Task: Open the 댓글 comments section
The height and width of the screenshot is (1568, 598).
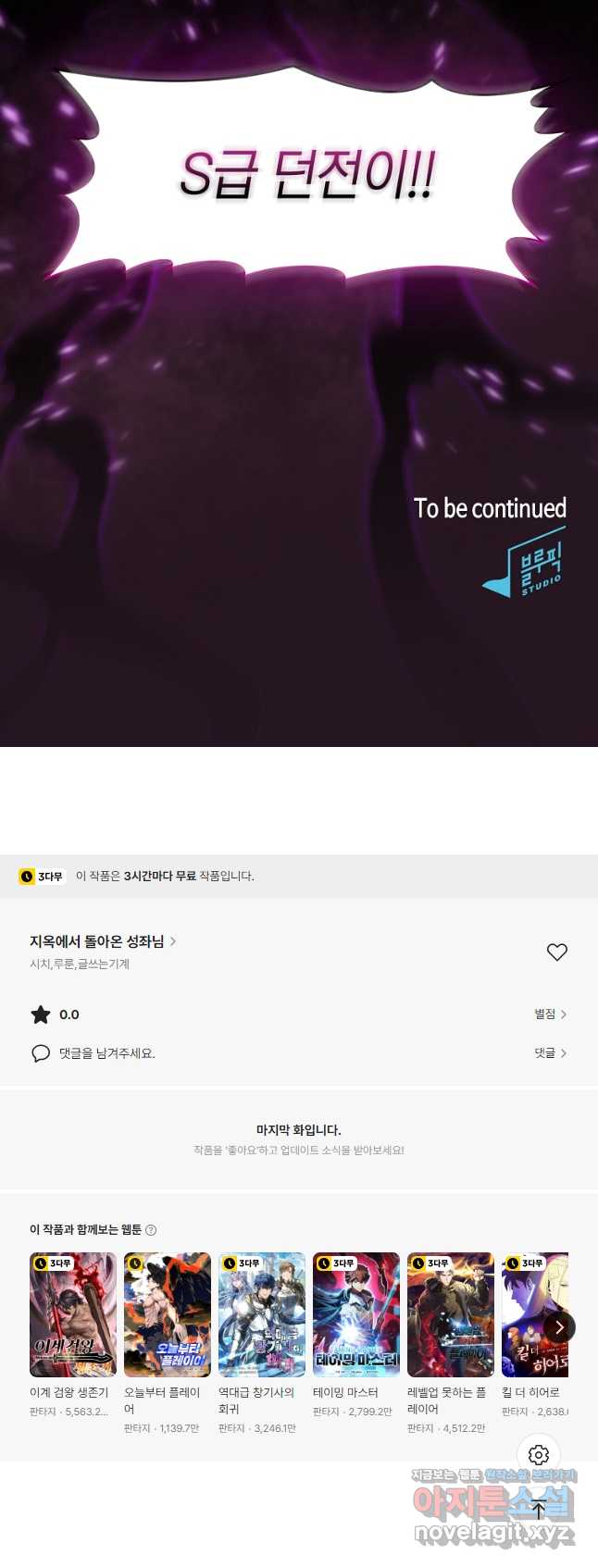Action: tap(550, 1053)
